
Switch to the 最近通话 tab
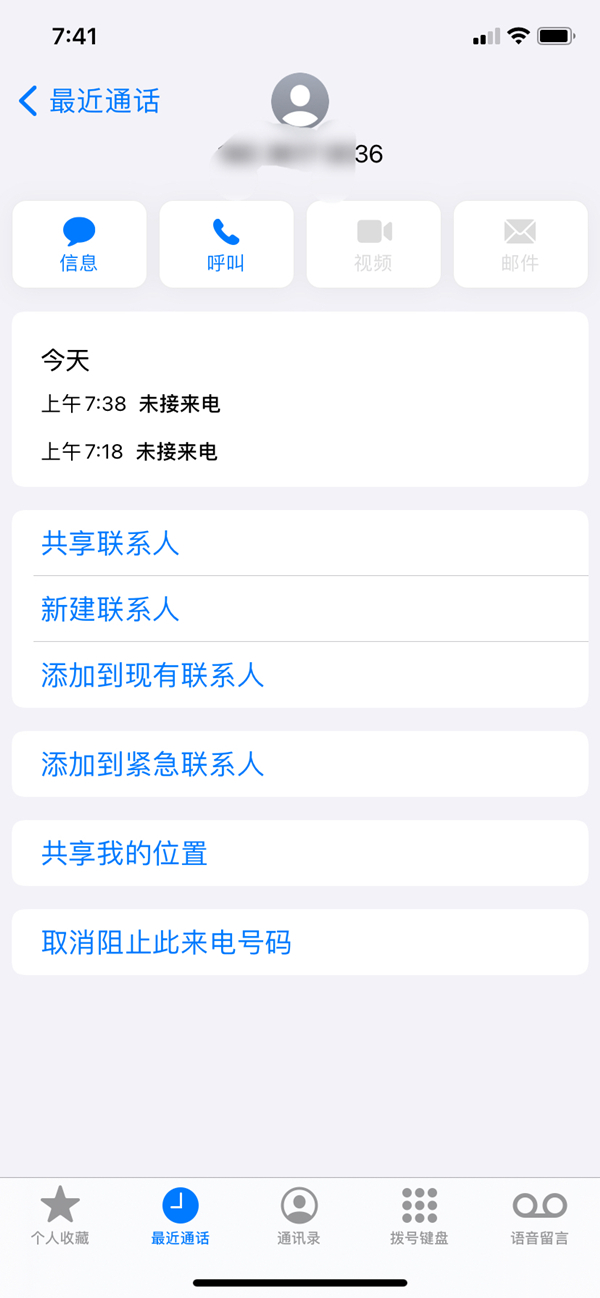coord(180,1216)
